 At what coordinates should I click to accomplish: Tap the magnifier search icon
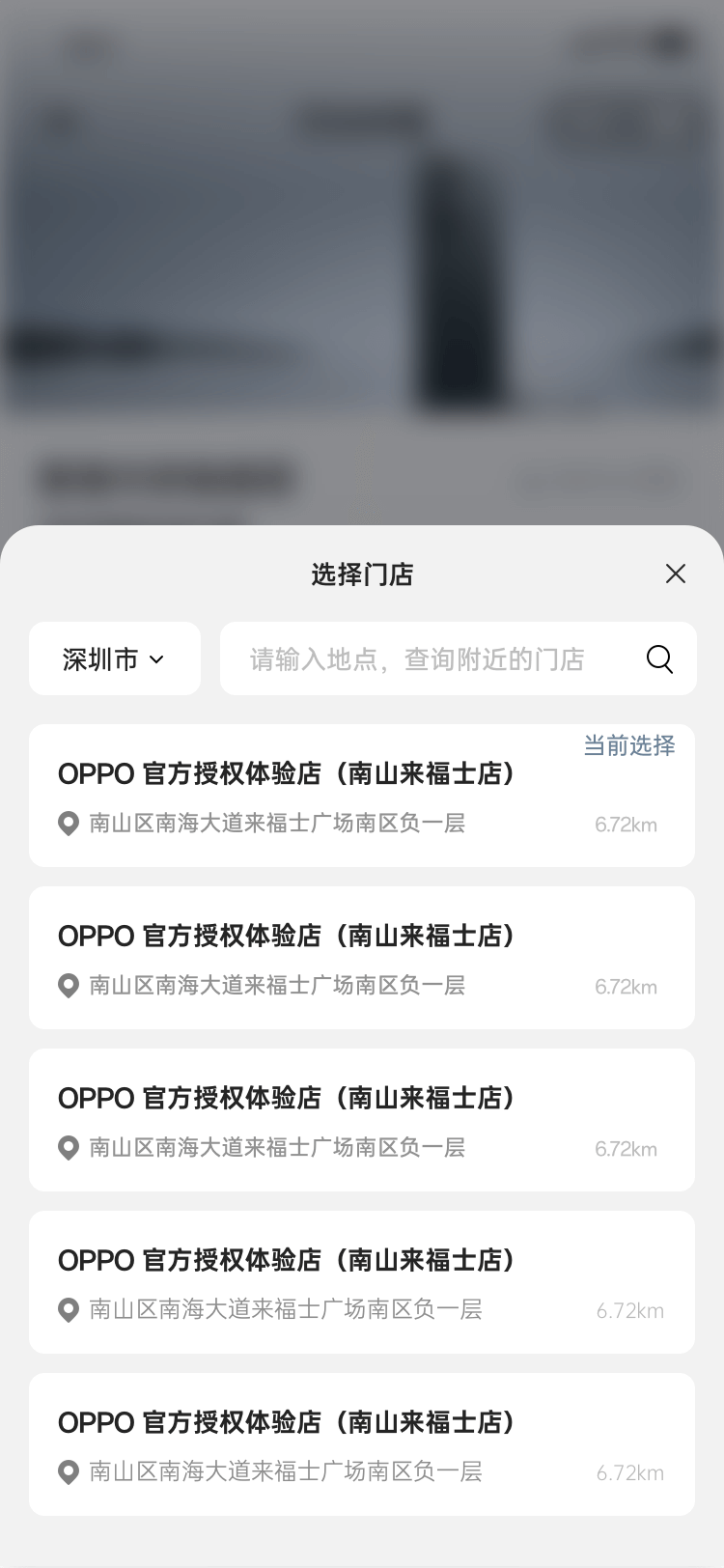click(x=659, y=658)
